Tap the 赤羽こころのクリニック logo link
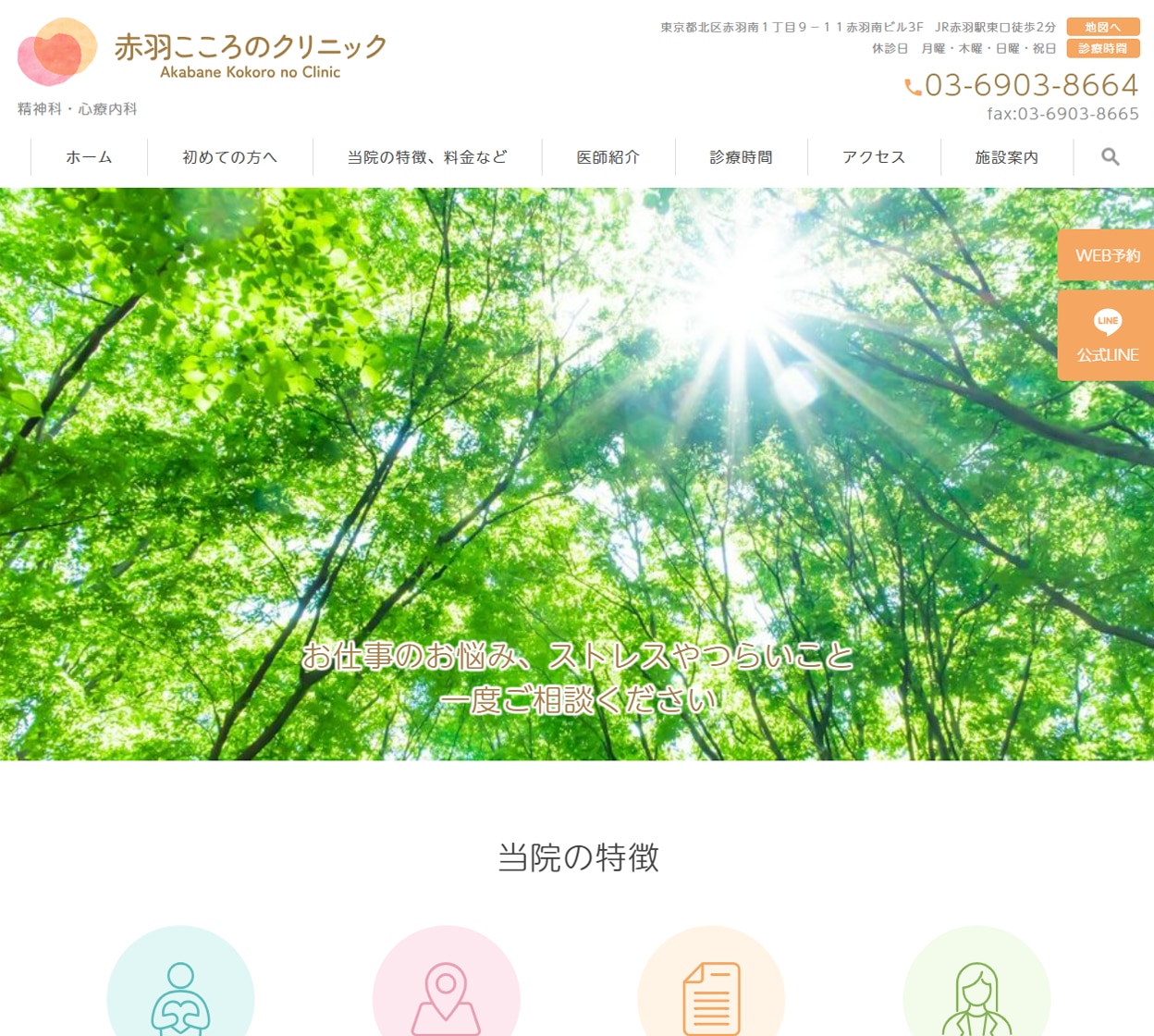 (203, 52)
